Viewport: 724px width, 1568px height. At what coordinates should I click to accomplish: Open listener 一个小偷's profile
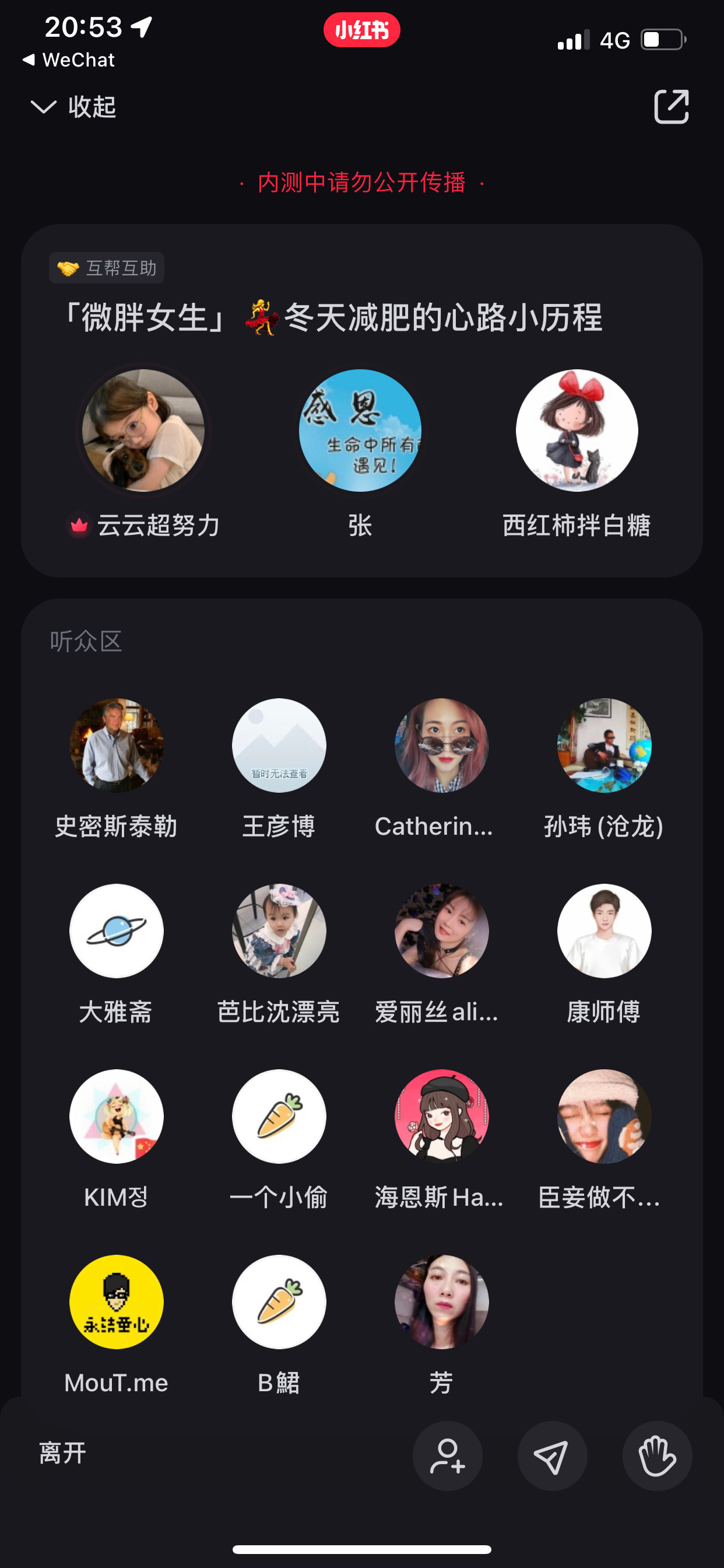click(279, 1116)
